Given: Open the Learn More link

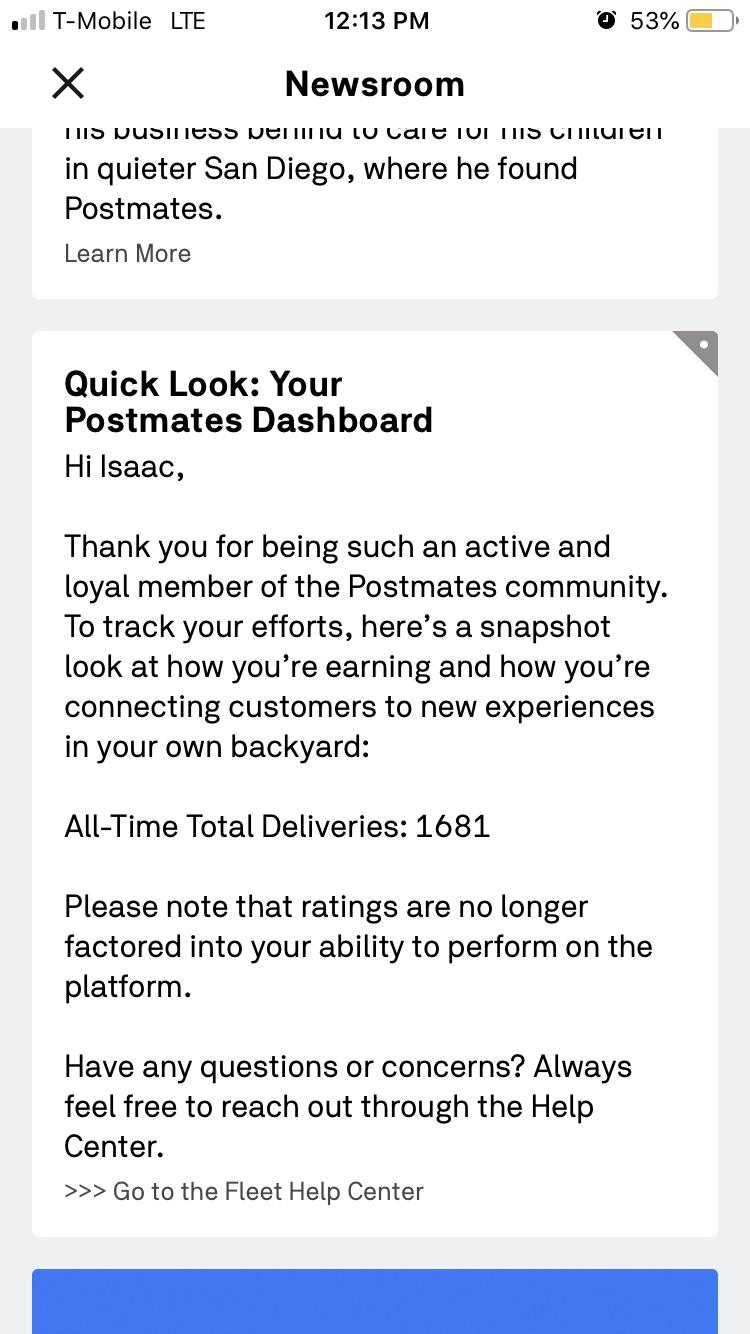Looking at the screenshot, I should (127, 253).
